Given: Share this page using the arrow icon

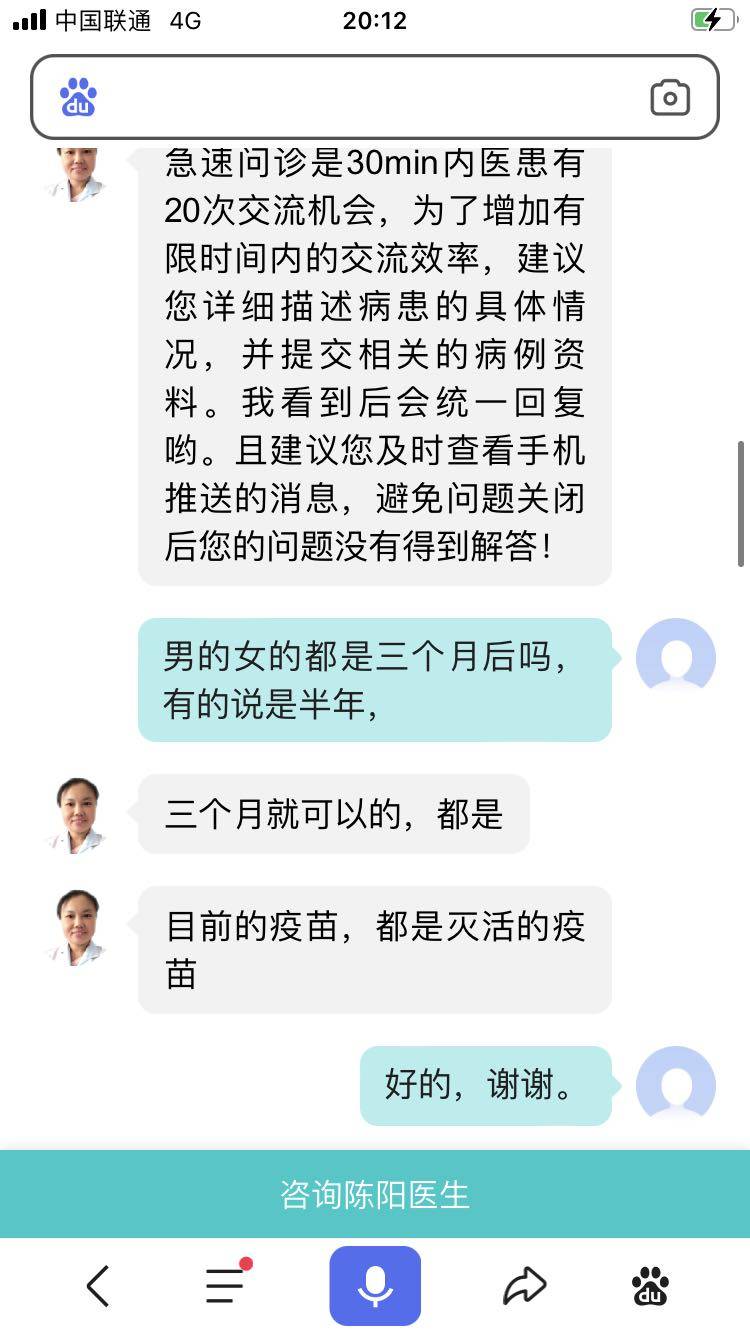Looking at the screenshot, I should coord(524,1286).
